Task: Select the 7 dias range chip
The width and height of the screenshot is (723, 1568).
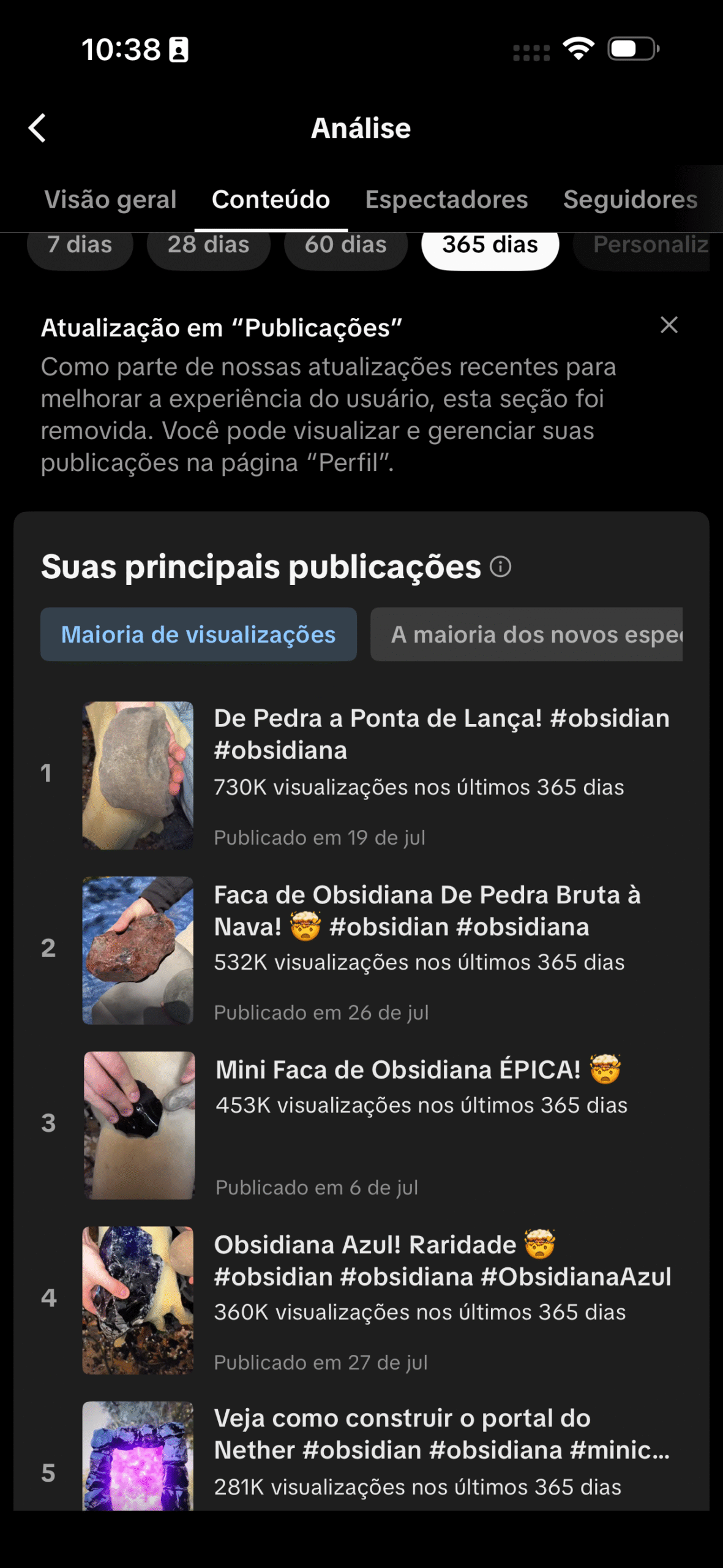Action: (x=80, y=246)
